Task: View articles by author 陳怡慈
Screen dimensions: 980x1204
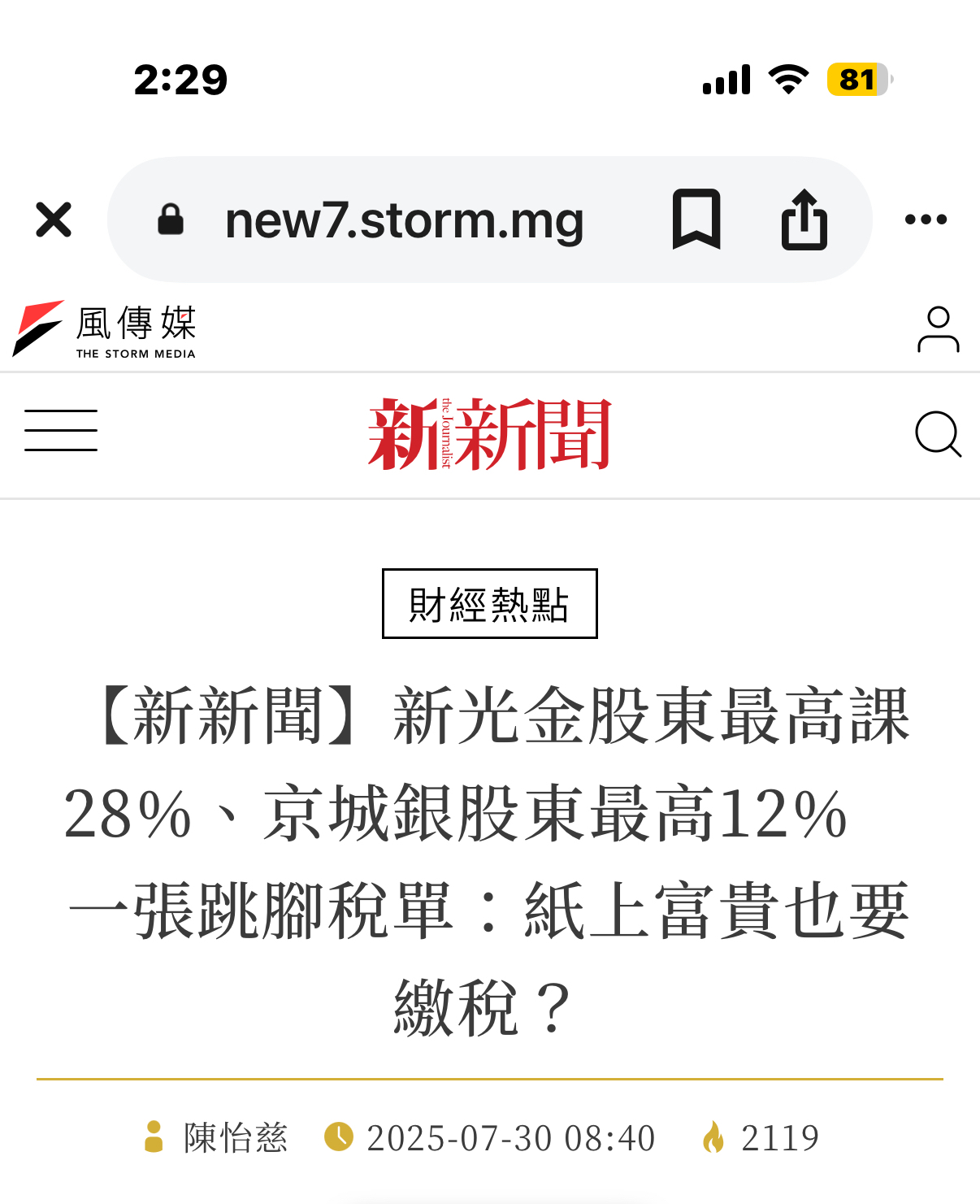Action: (235, 1137)
